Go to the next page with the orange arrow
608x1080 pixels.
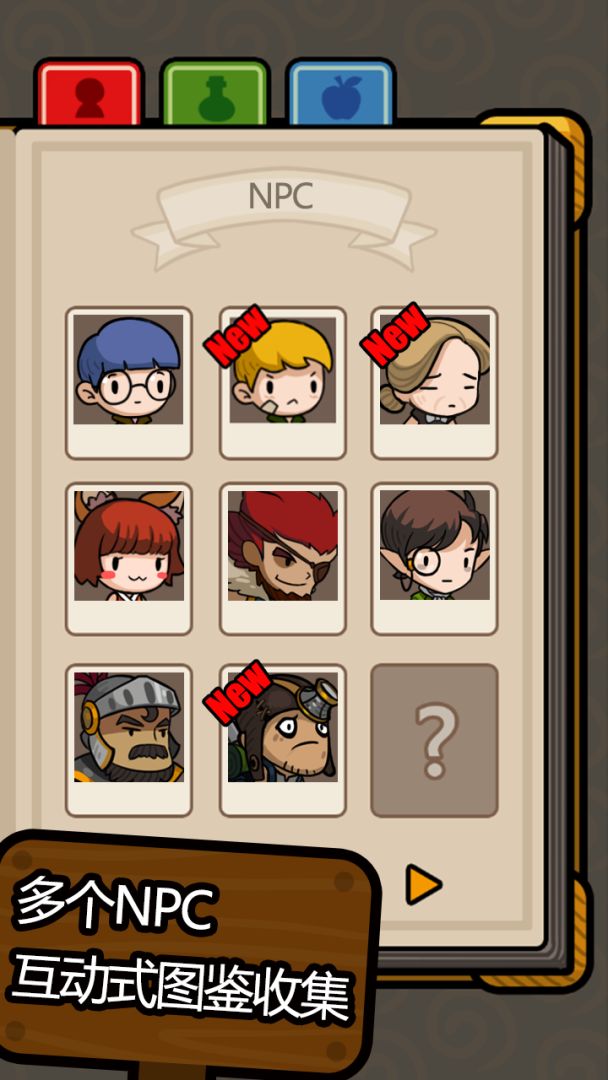tap(423, 885)
